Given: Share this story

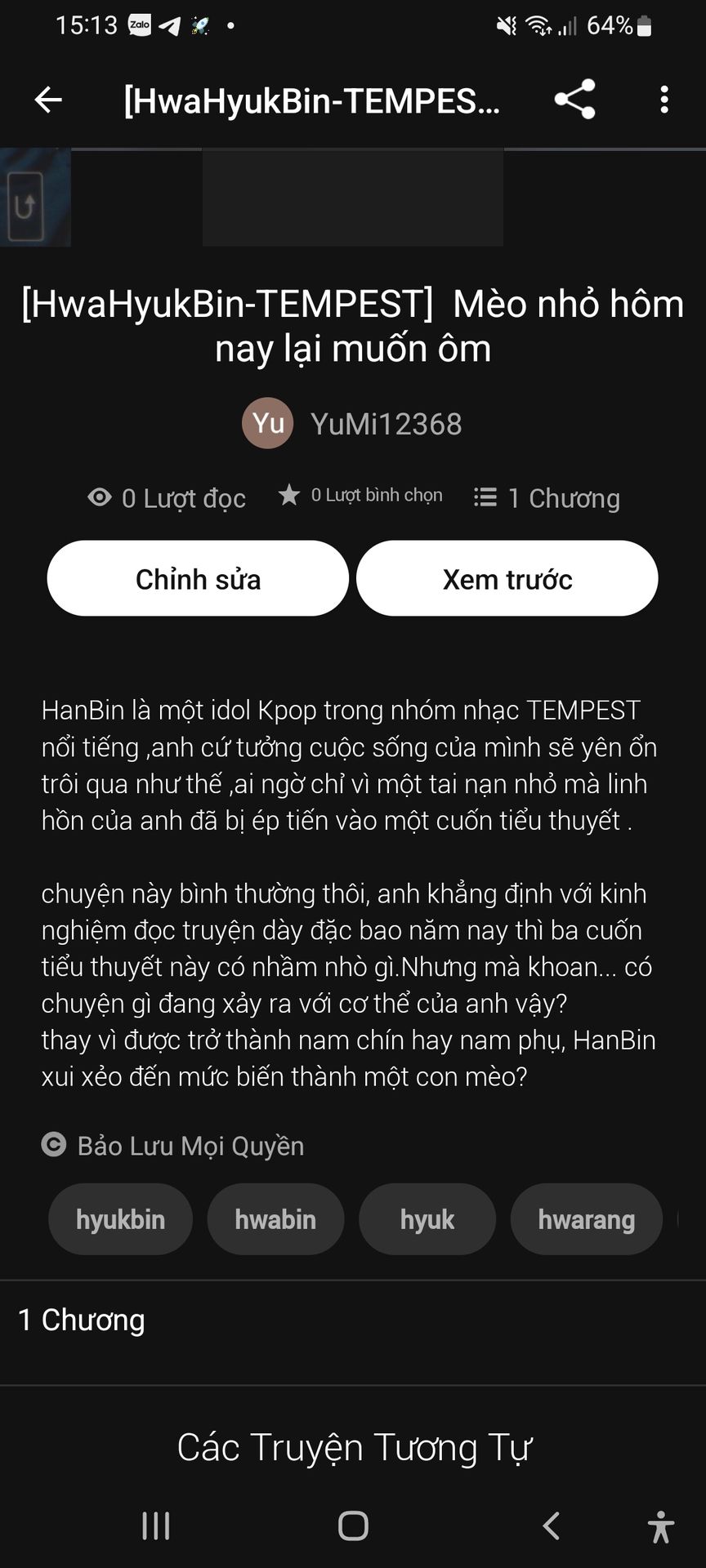Looking at the screenshot, I should tap(574, 100).
